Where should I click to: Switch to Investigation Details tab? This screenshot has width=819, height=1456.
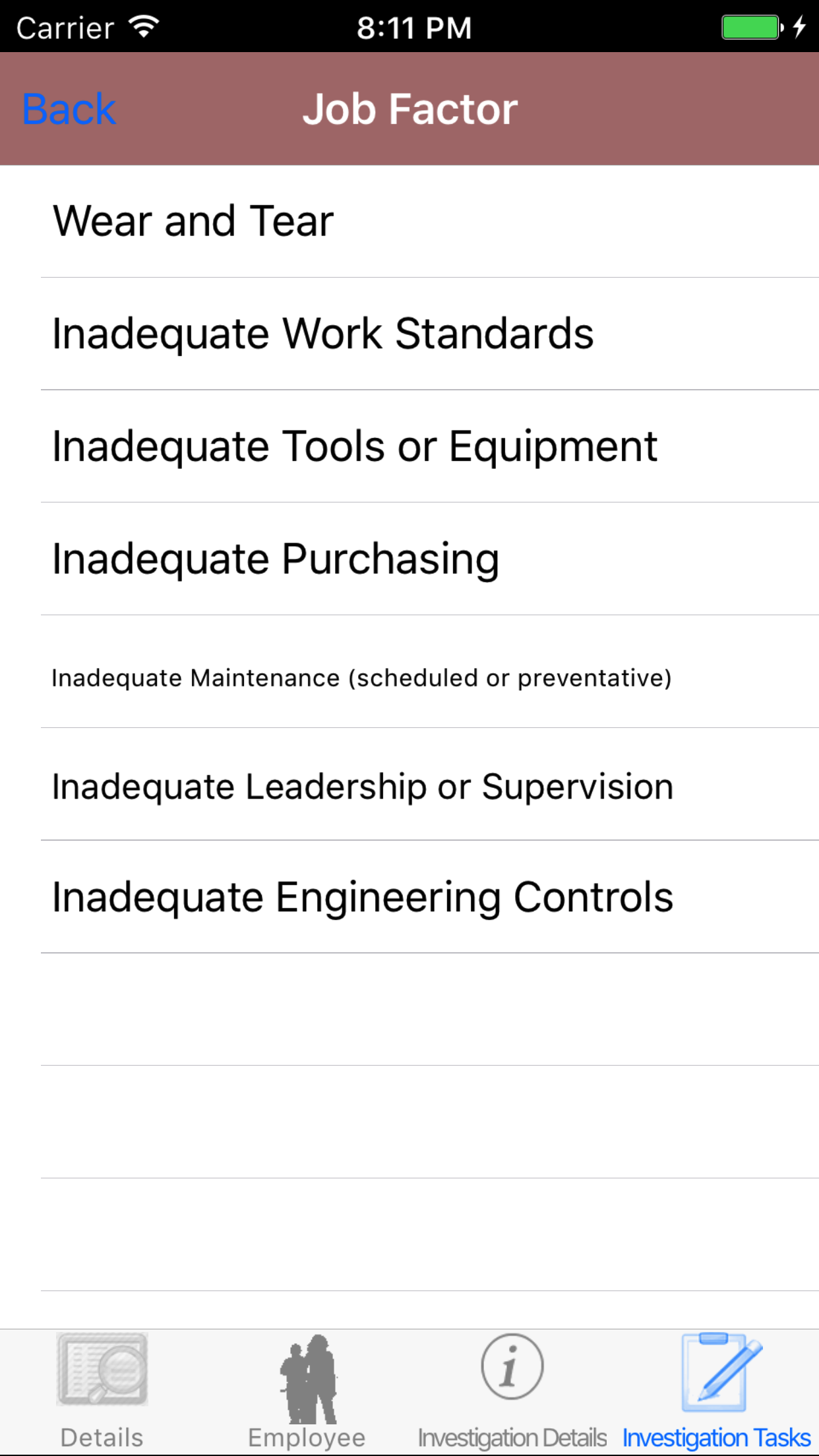[x=512, y=1391]
